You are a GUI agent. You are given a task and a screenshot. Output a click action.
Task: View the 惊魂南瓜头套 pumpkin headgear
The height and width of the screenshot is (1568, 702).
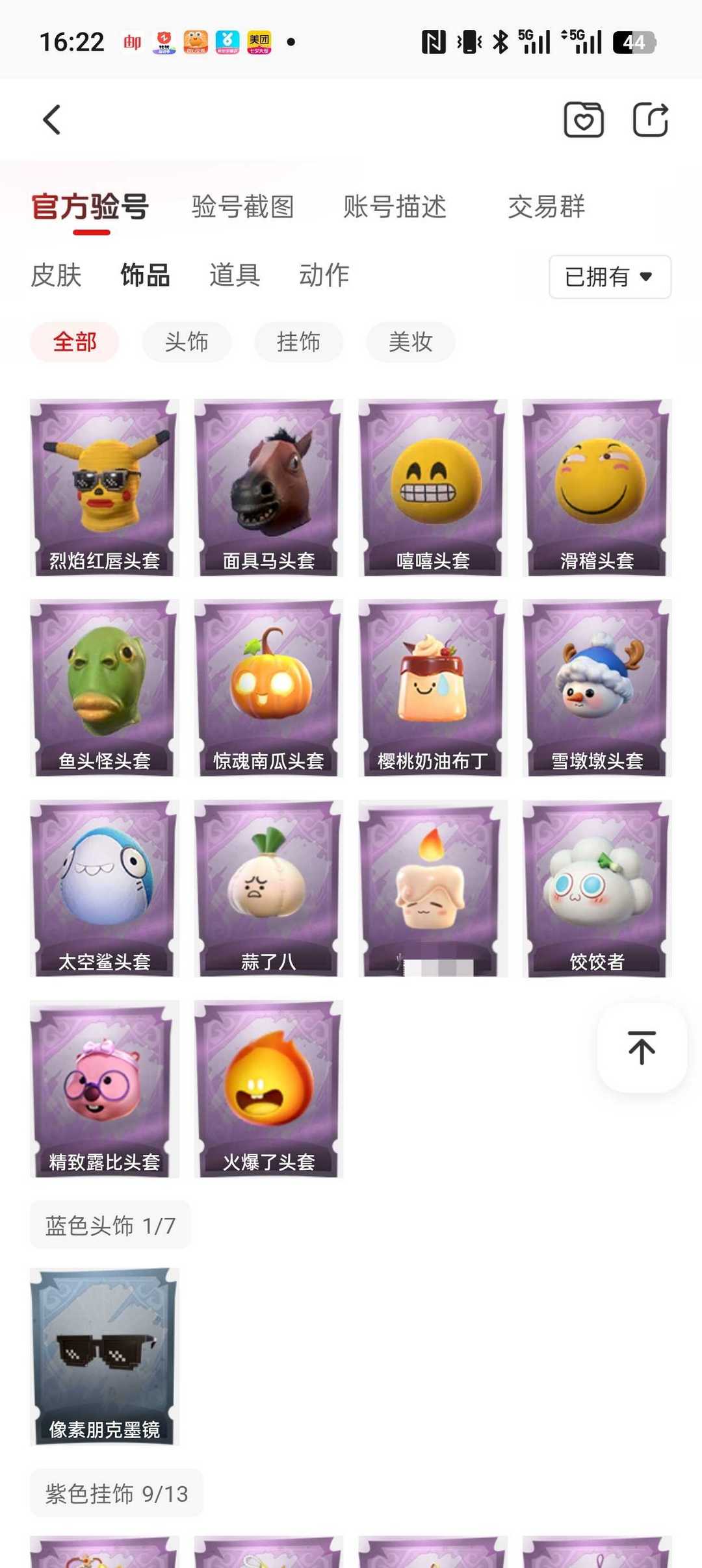pos(267,685)
